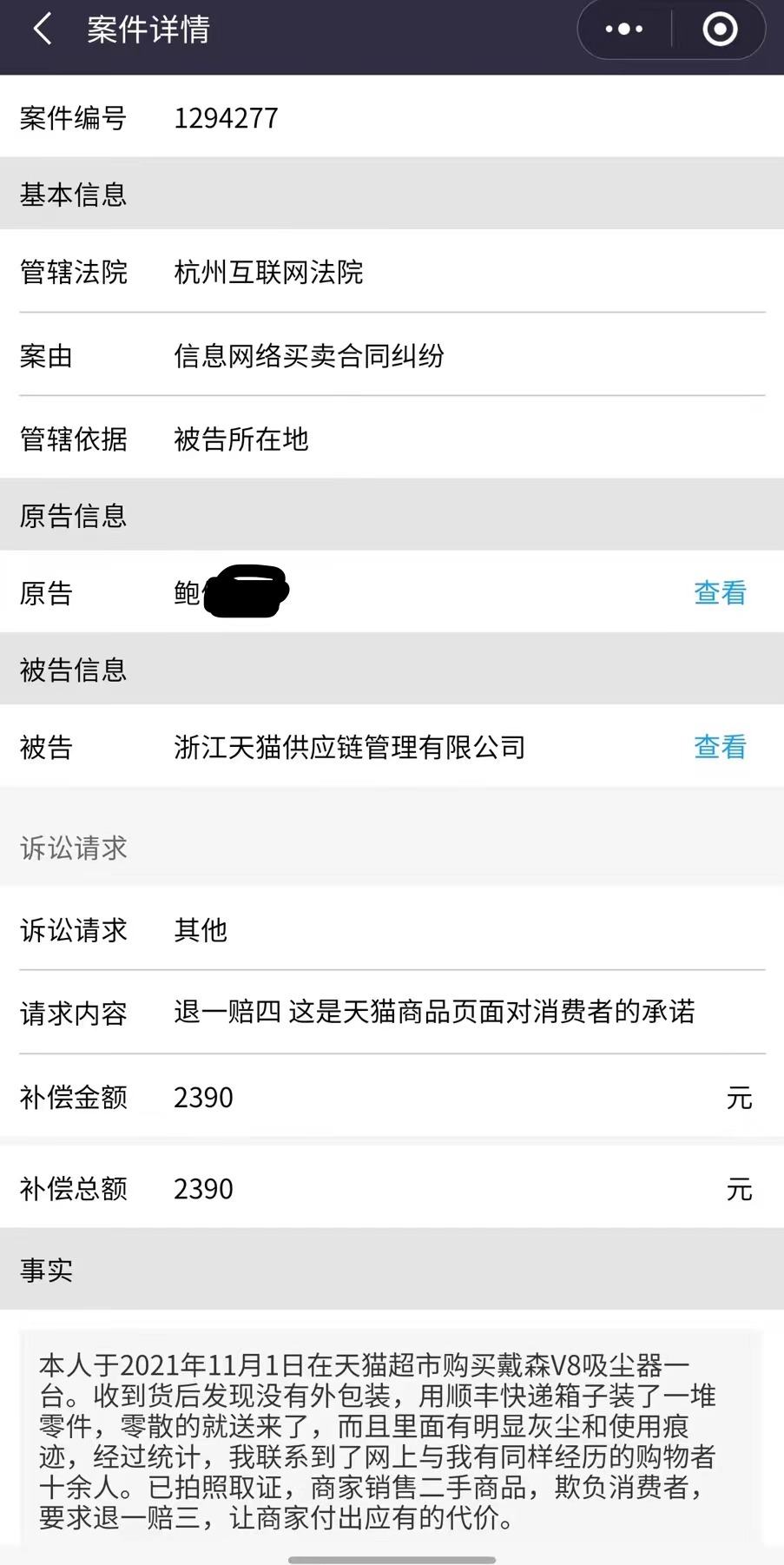The height and width of the screenshot is (1565, 784).
Task: Go back from the 案件详情 page
Action: pos(42,30)
